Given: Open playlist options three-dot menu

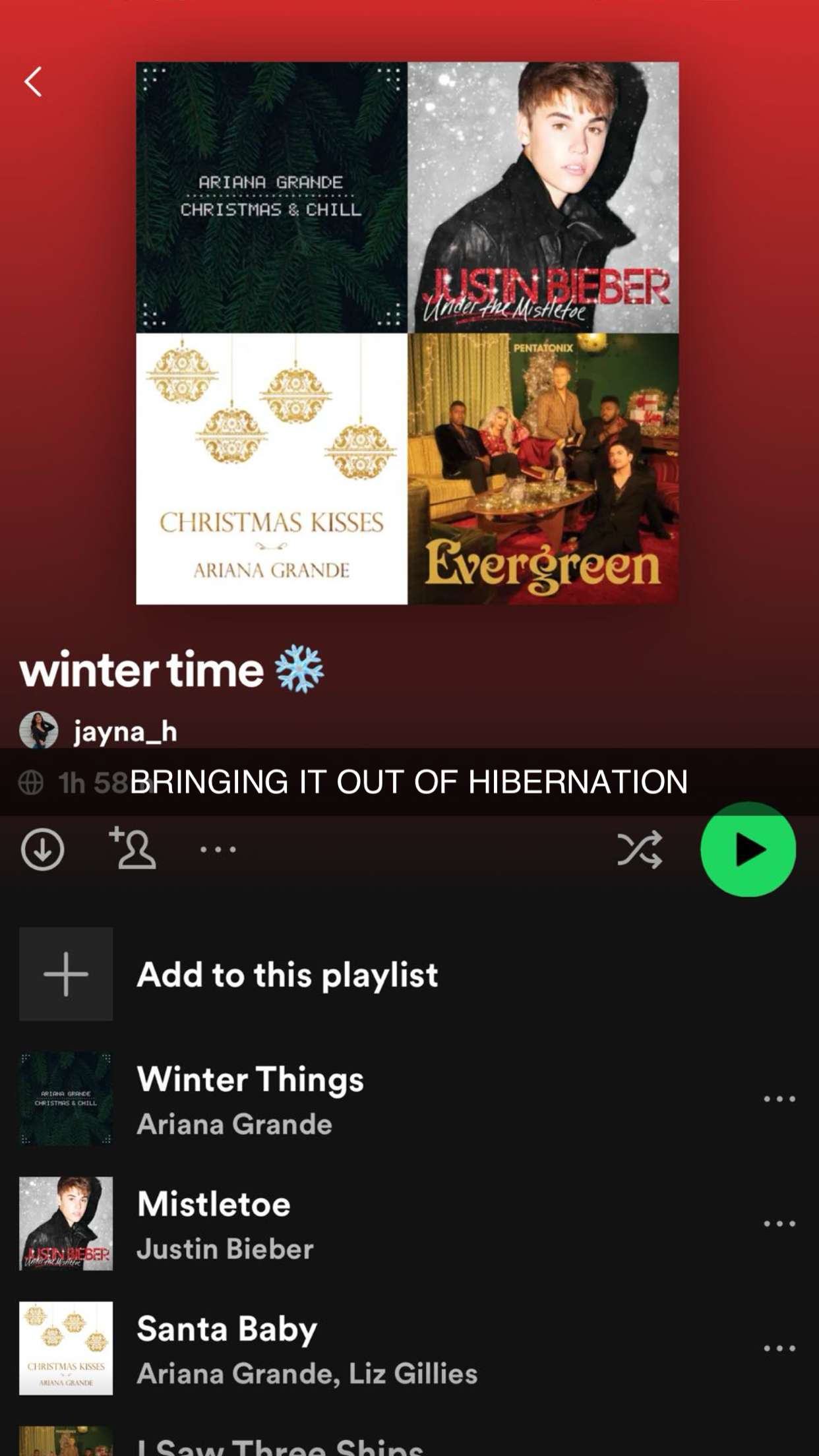Looking at the screenshot, I should tap(218, 849).
